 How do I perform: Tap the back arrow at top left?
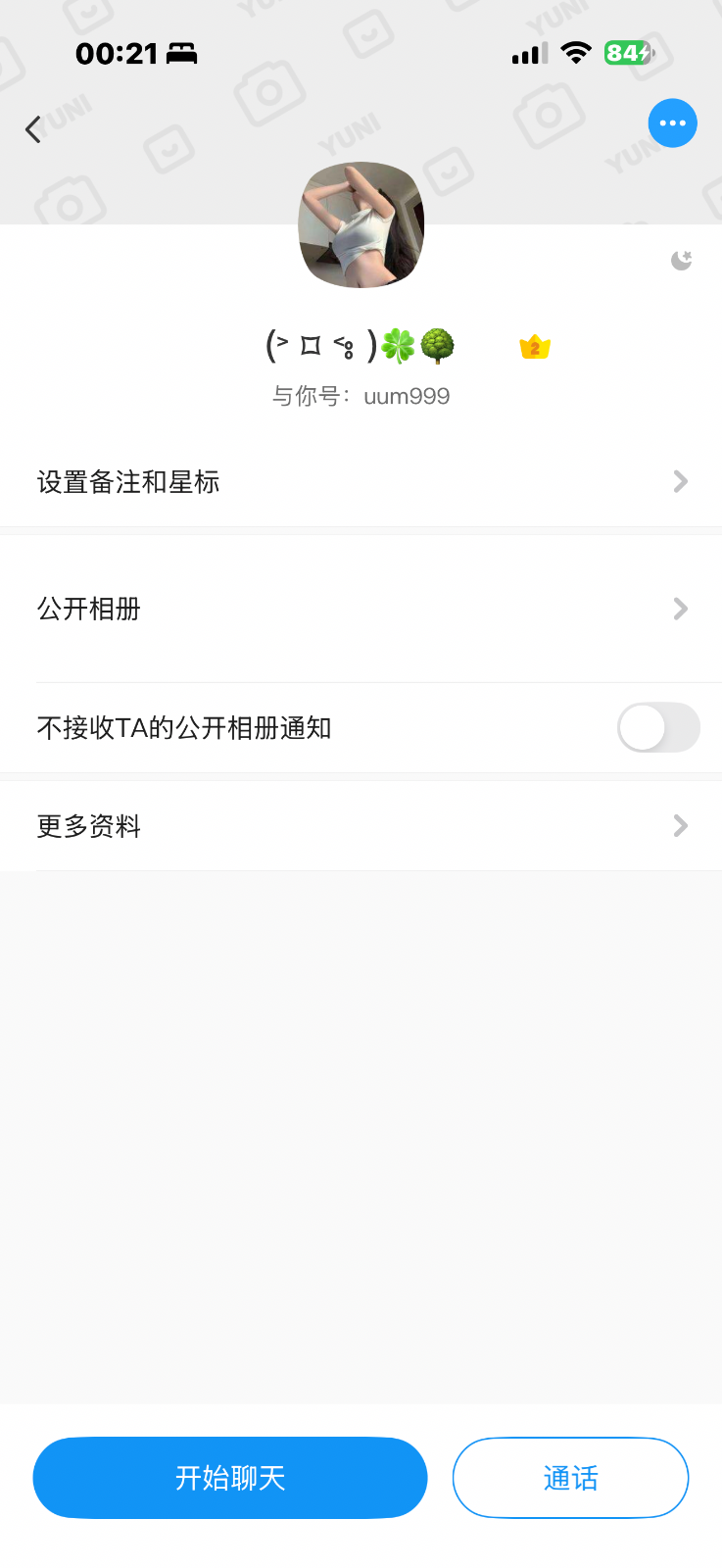pyautogui.click(x=33, y=128)
